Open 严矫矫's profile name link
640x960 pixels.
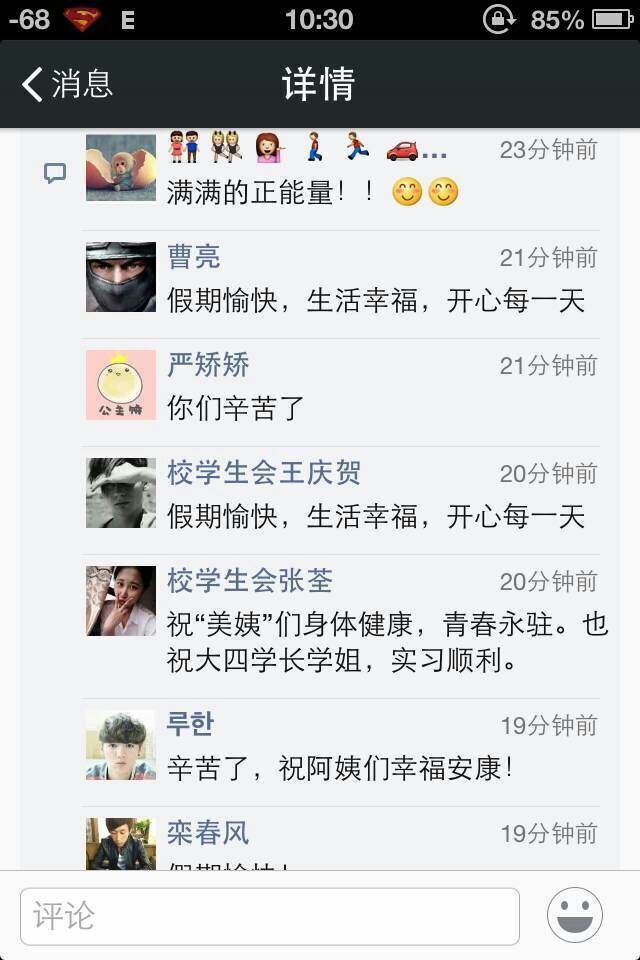point(208,365)
